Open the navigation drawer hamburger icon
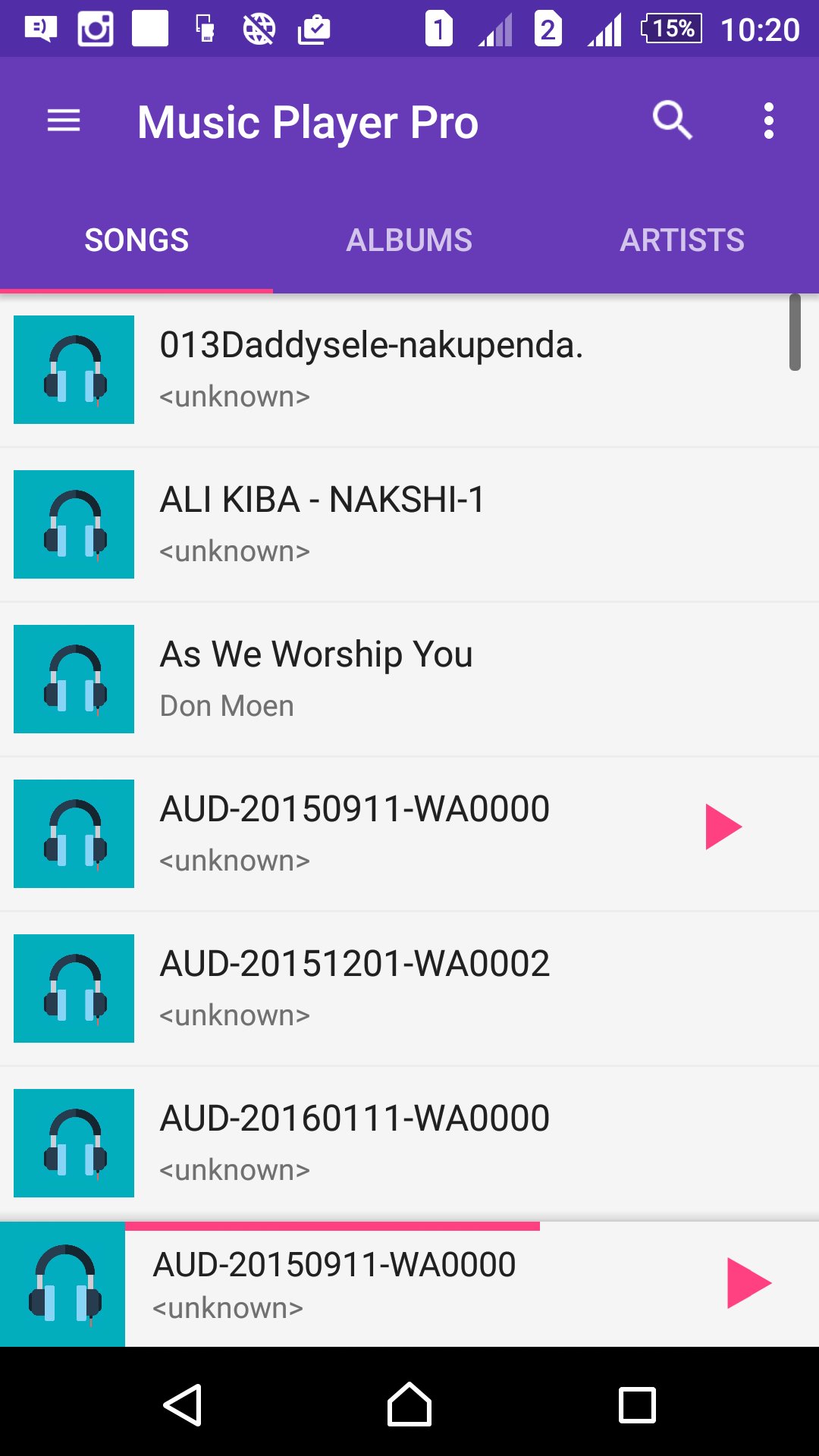This screenshot has width=819, height=1456. (x=63, y=119)
